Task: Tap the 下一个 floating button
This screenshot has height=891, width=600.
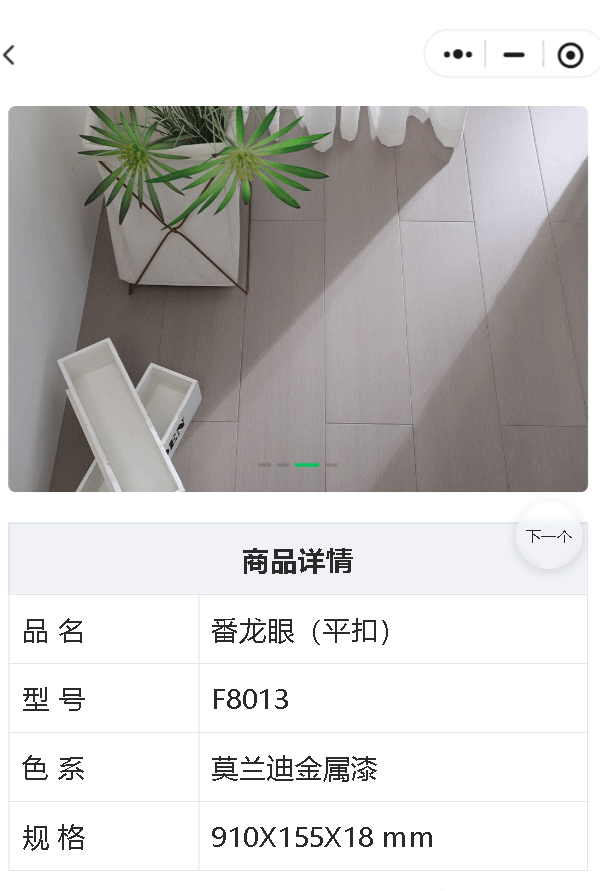Action: coord(549,536)
